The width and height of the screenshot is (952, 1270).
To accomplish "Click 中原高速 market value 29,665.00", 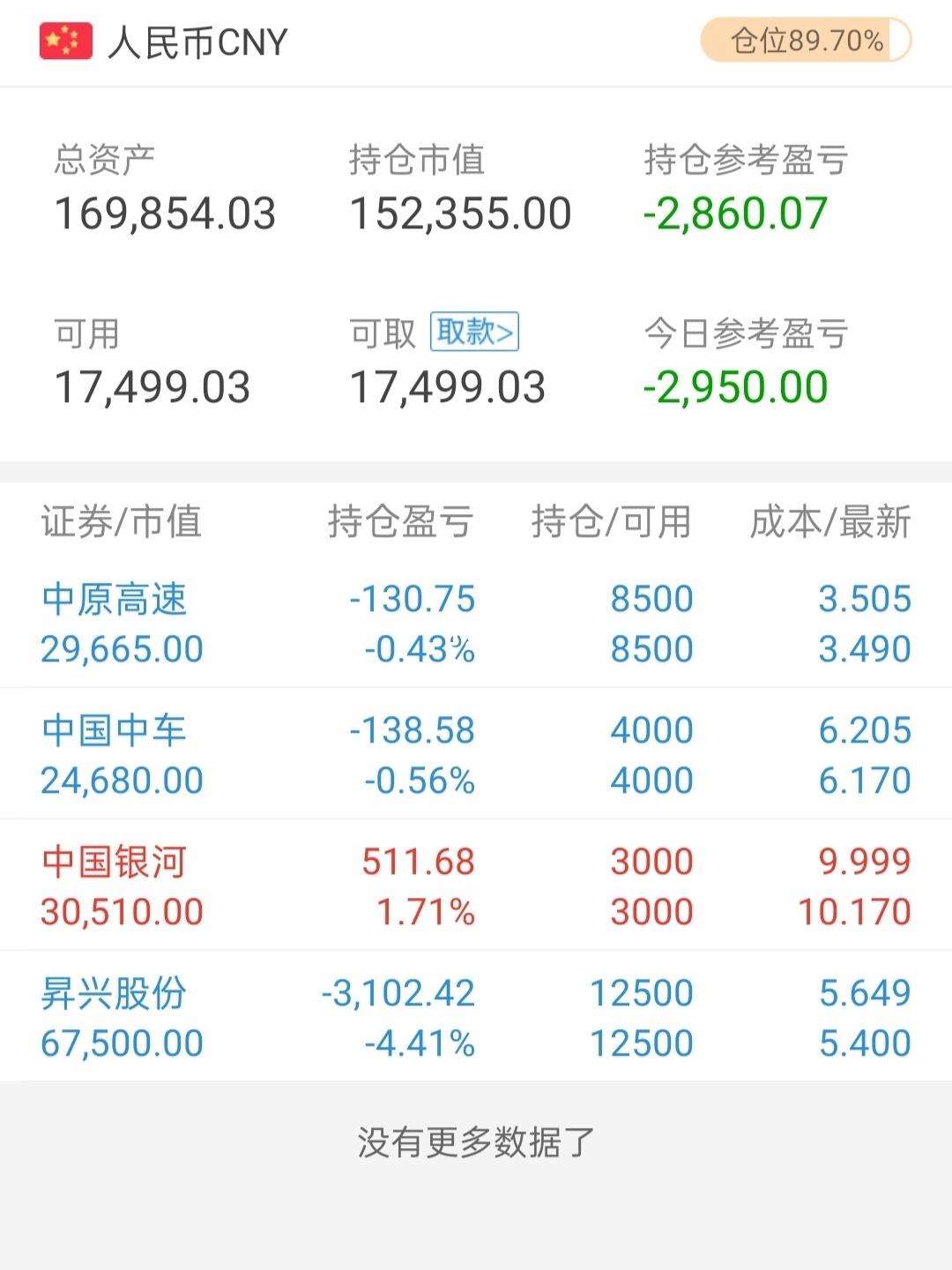I will pyautogui.click(x=122, y=648).
